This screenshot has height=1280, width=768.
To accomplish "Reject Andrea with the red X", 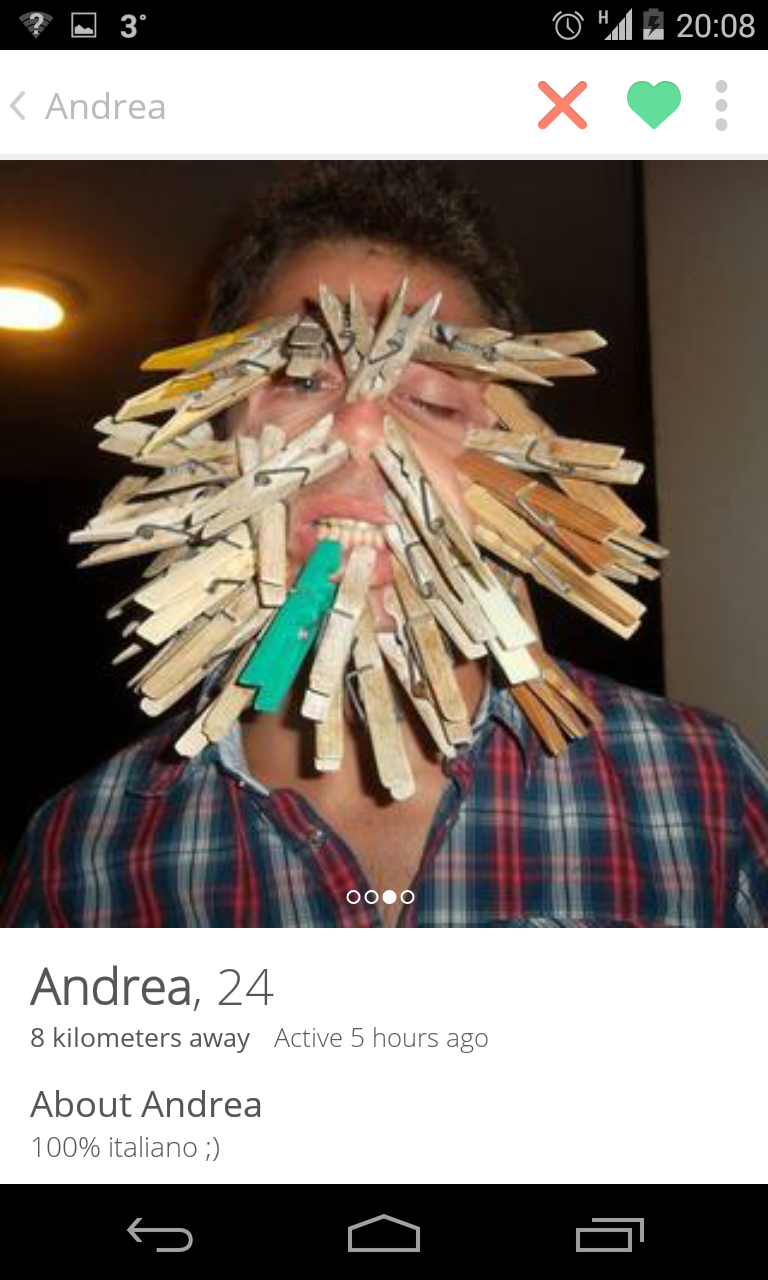I will pyautogui.click(x=562, y=105).
